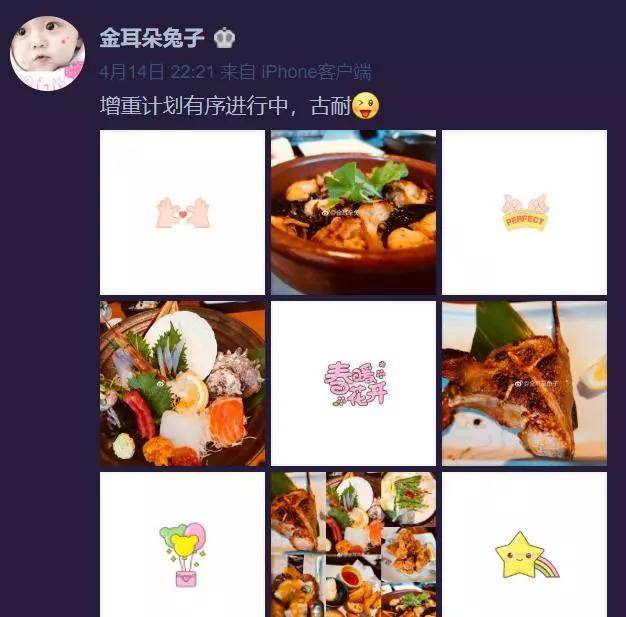Open the sashimi platter photo

pyautogui.click(x=182, y=383)
